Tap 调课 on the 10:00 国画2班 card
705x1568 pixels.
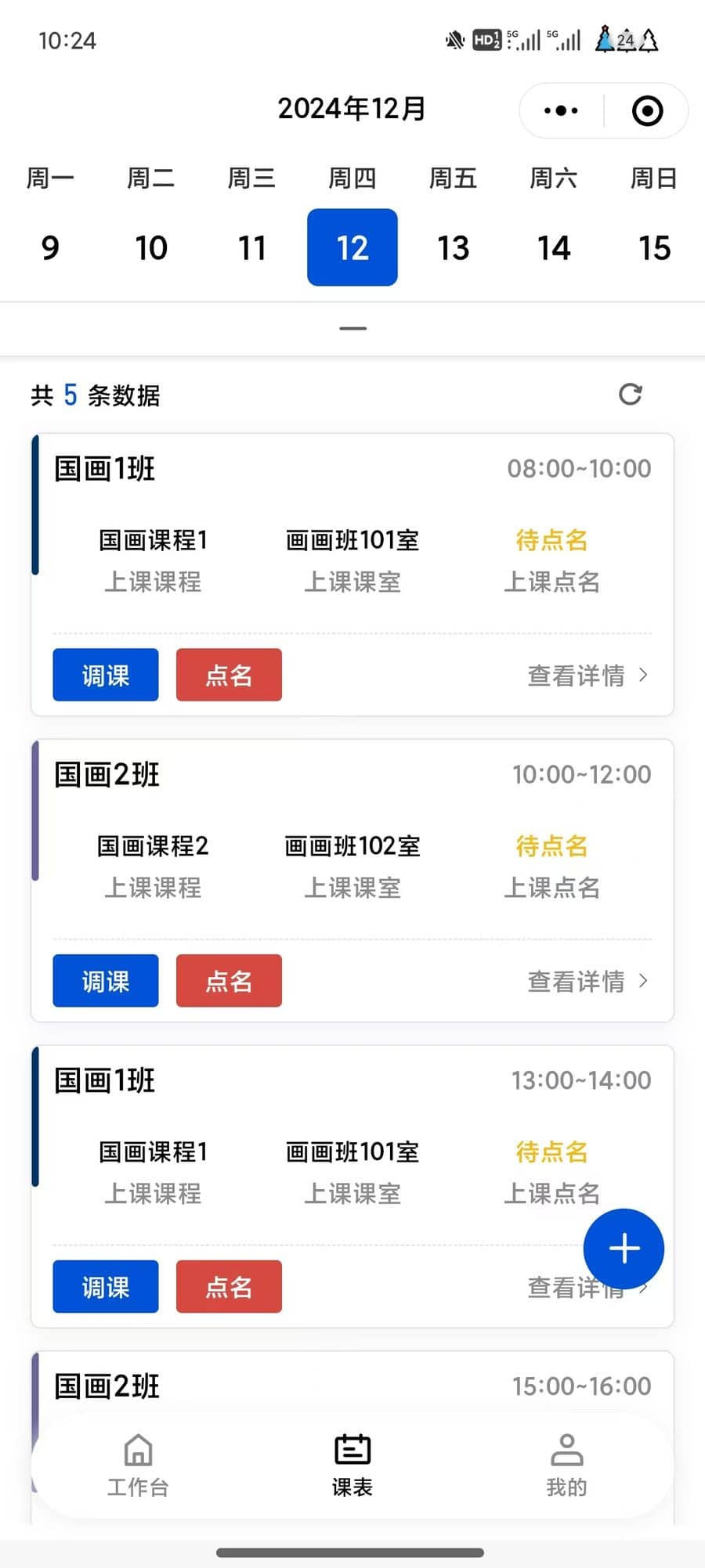[x=106, y=981]
